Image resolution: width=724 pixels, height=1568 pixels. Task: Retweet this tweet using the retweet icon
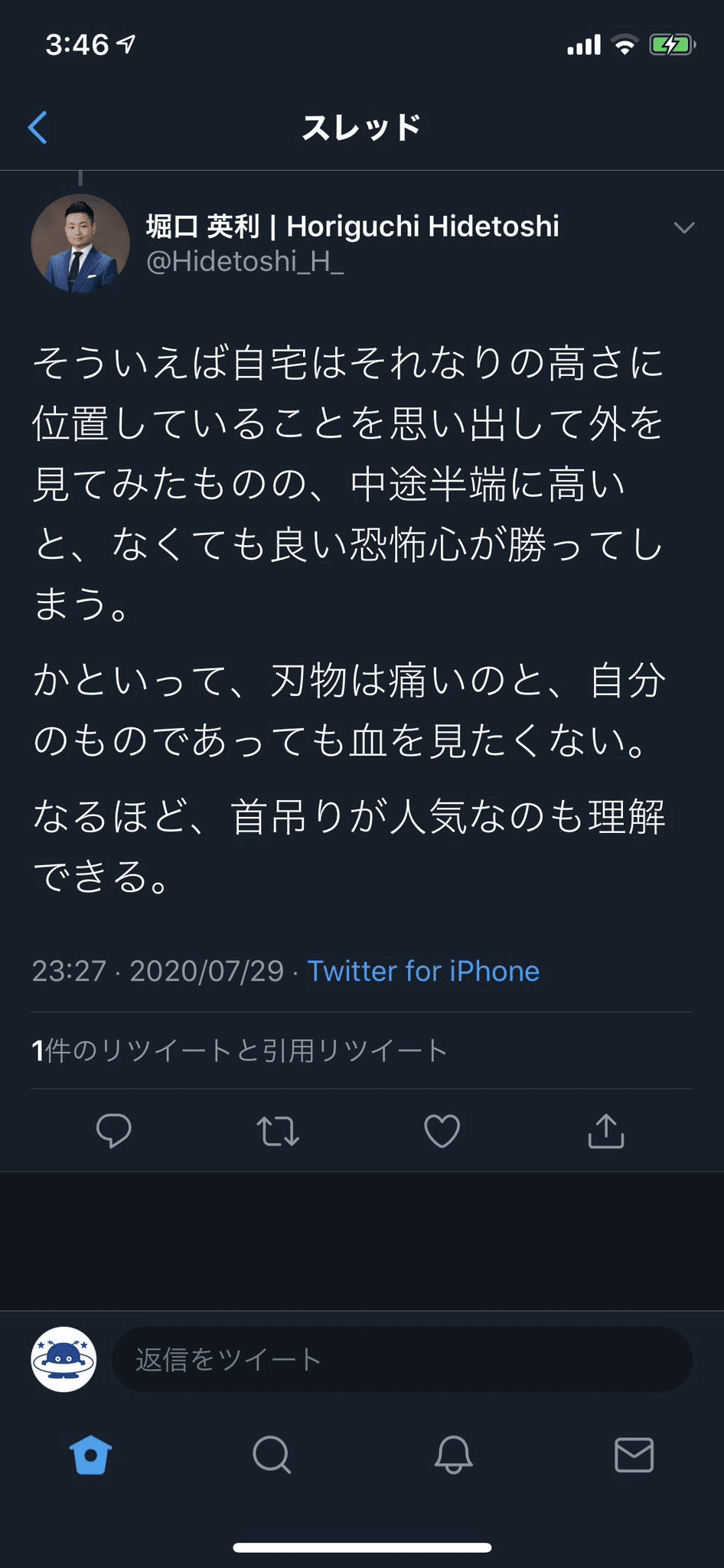point(278,1131)
